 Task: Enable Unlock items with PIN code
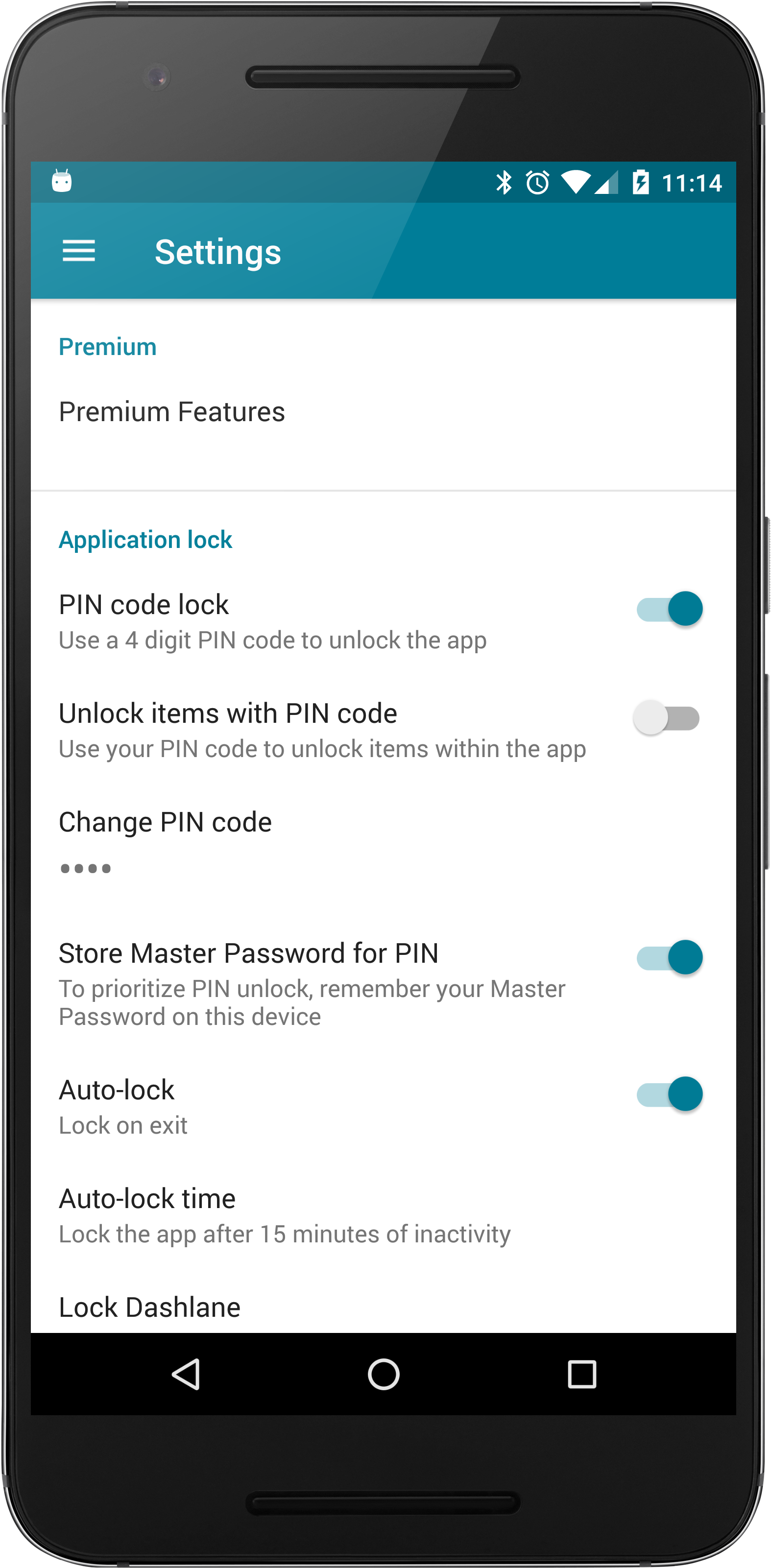pos(666,718)
